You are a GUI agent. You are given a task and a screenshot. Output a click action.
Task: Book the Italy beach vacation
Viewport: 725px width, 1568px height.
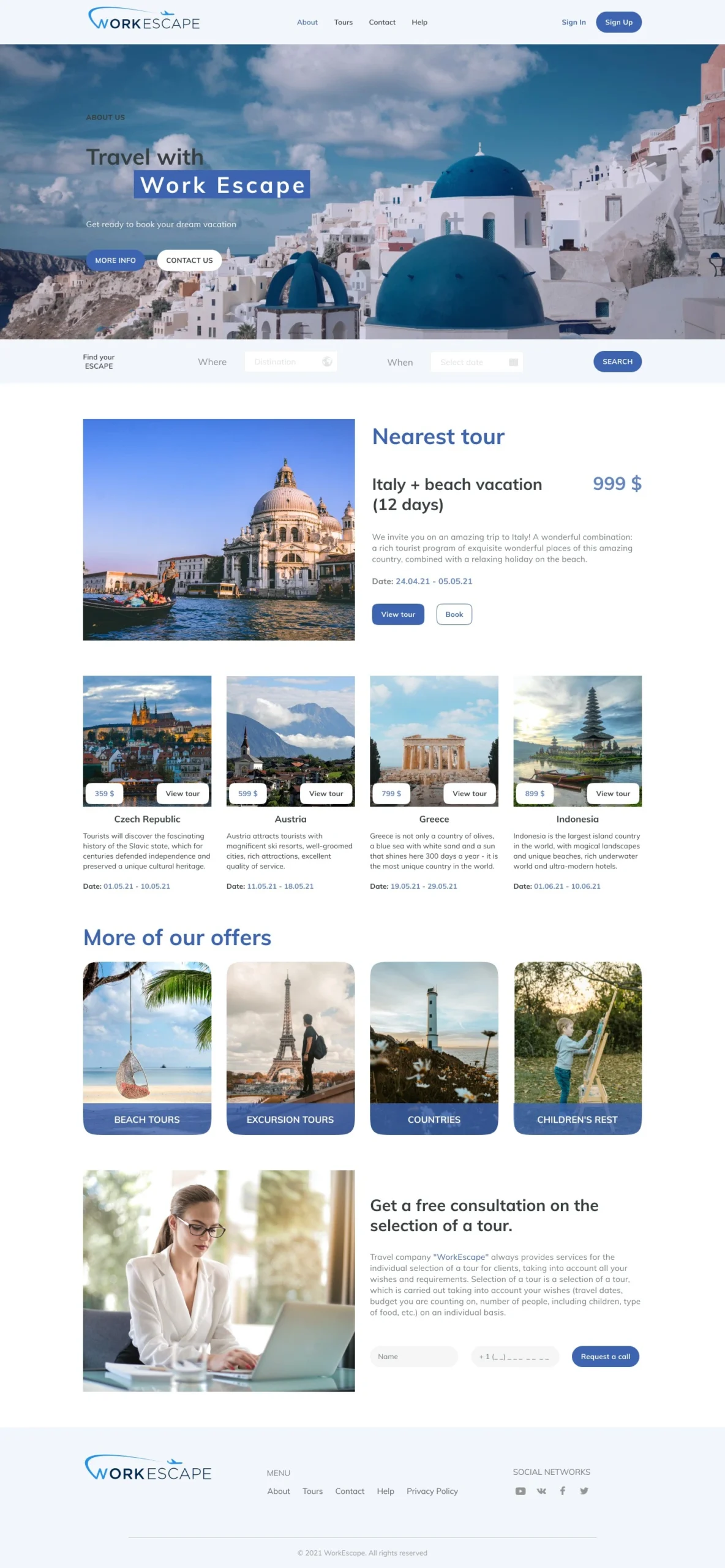click(454, 614)
